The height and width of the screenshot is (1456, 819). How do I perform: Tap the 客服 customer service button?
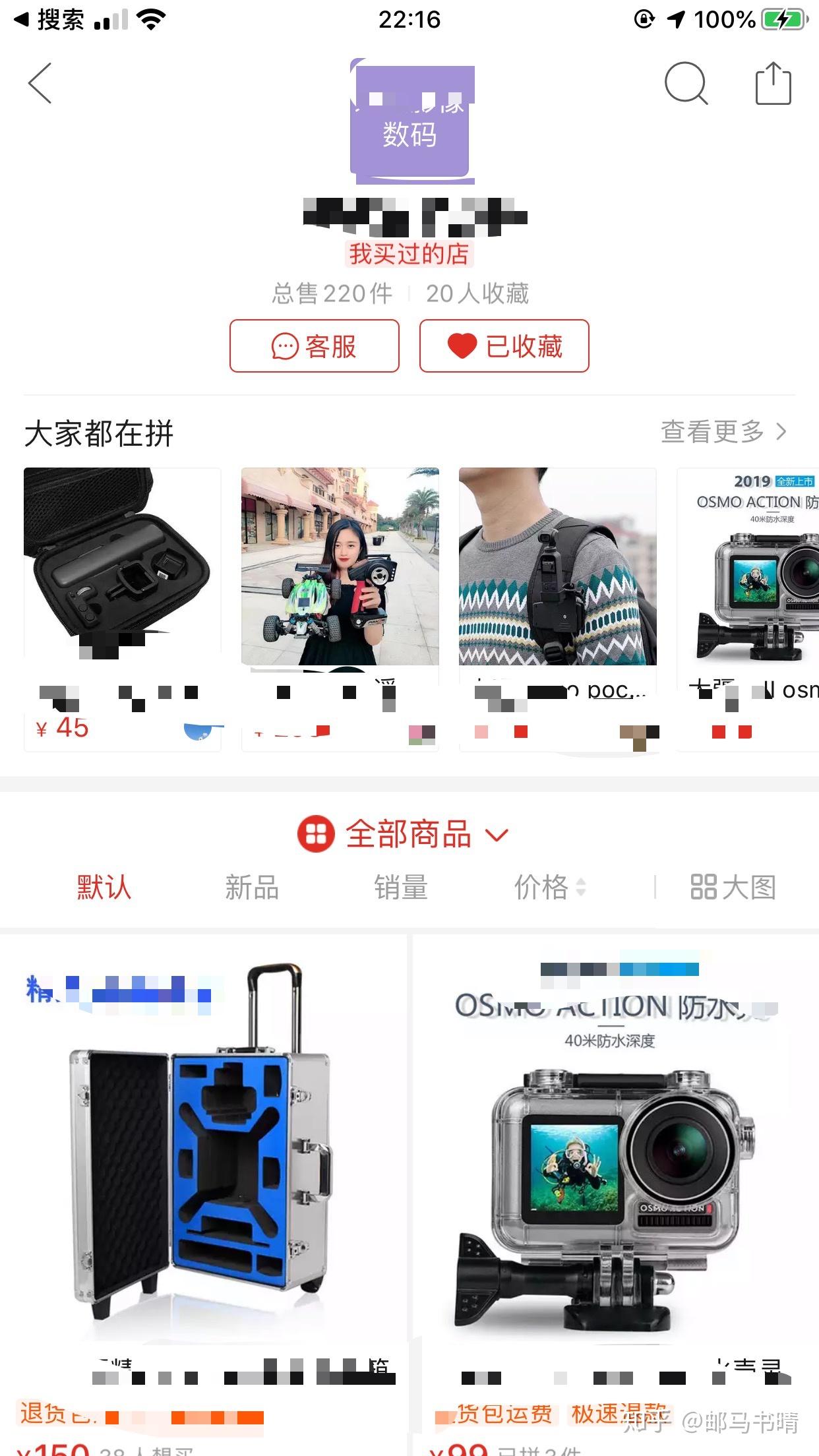tap(314, 346)
